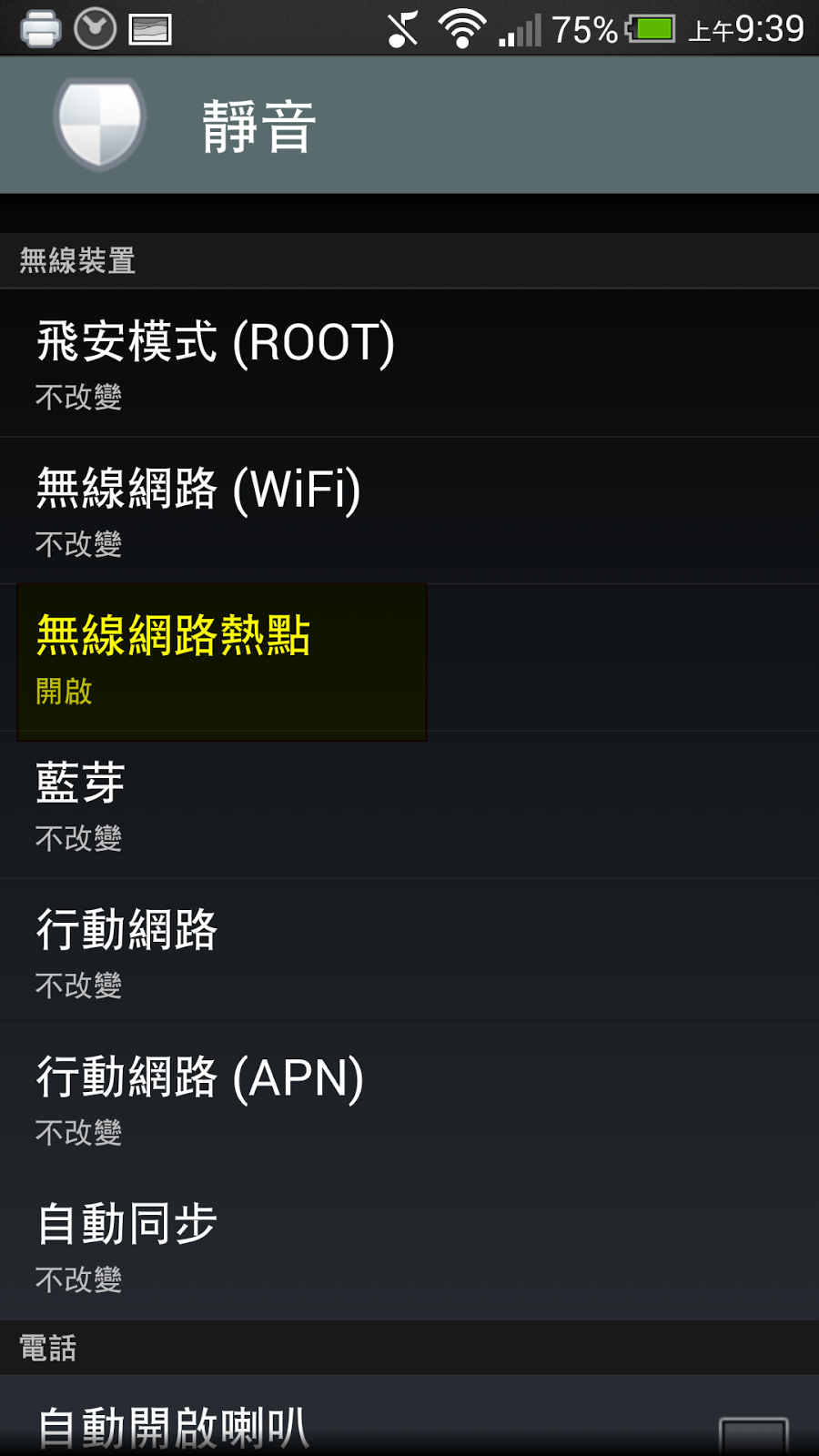Open 無線網路 (WiFi) setting
The width and height of the screenshot is (819, 1456).
409,511
